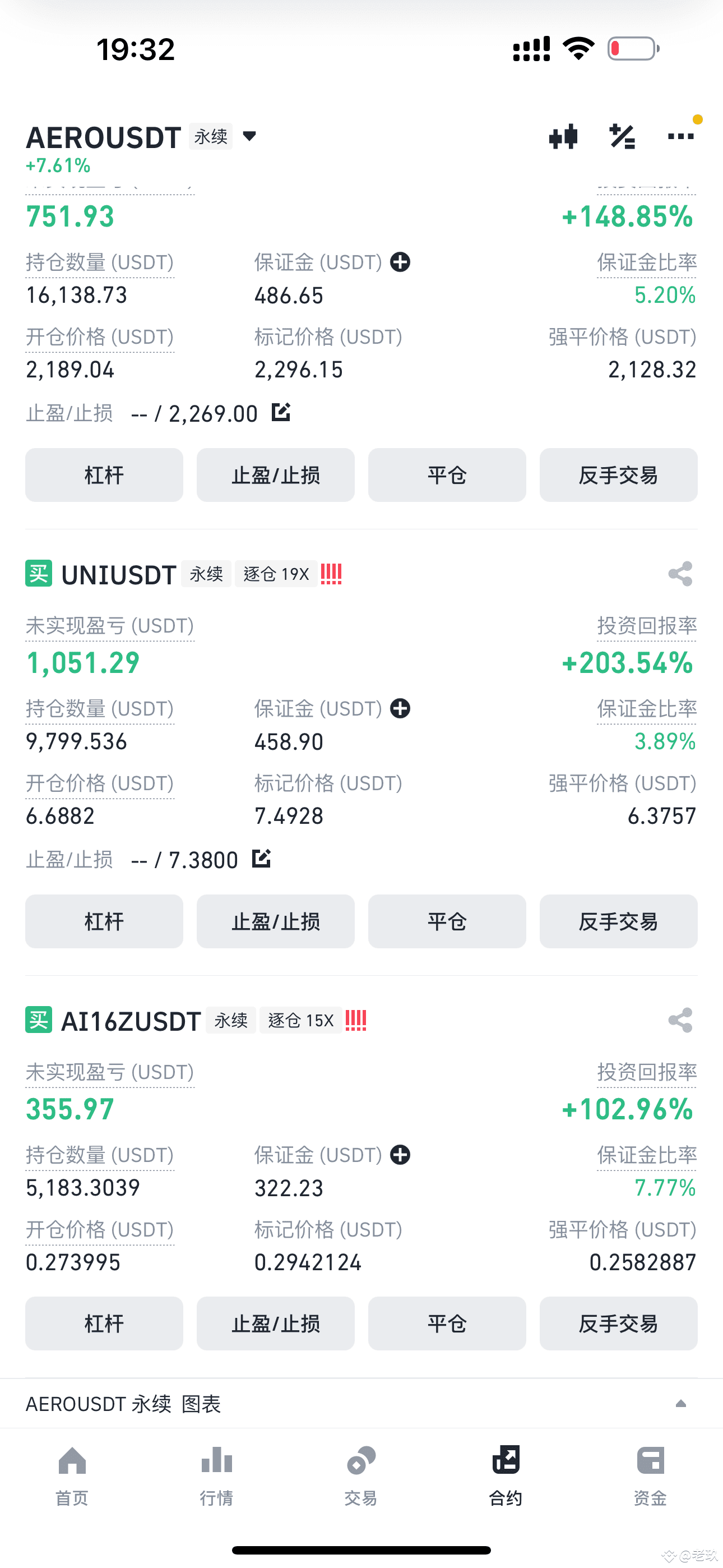723x1568 pixels.
Task: Close the AI16ZUSDT position with 平仓
Action: pyautogui.click(x=447, y=1323)
